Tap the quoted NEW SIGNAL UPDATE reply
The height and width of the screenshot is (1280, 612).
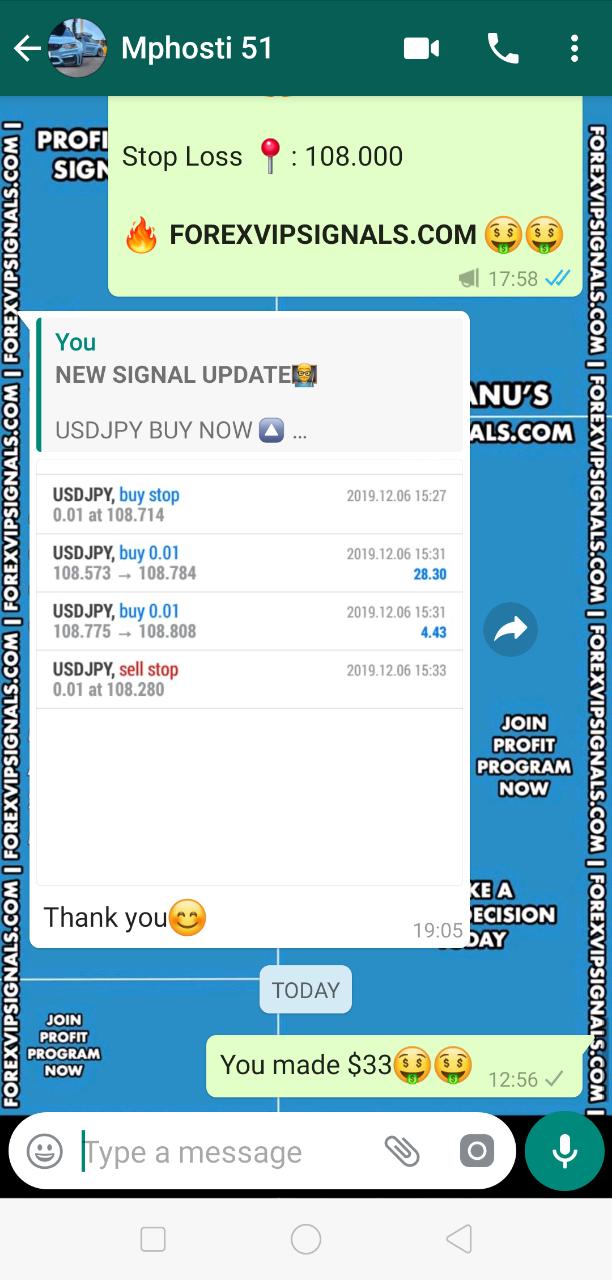pyautogui.click(x=250, y=386)
